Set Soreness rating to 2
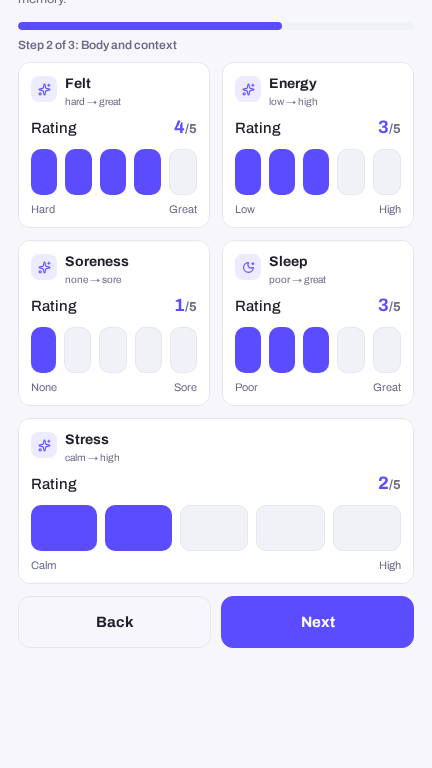 point(77,350)
